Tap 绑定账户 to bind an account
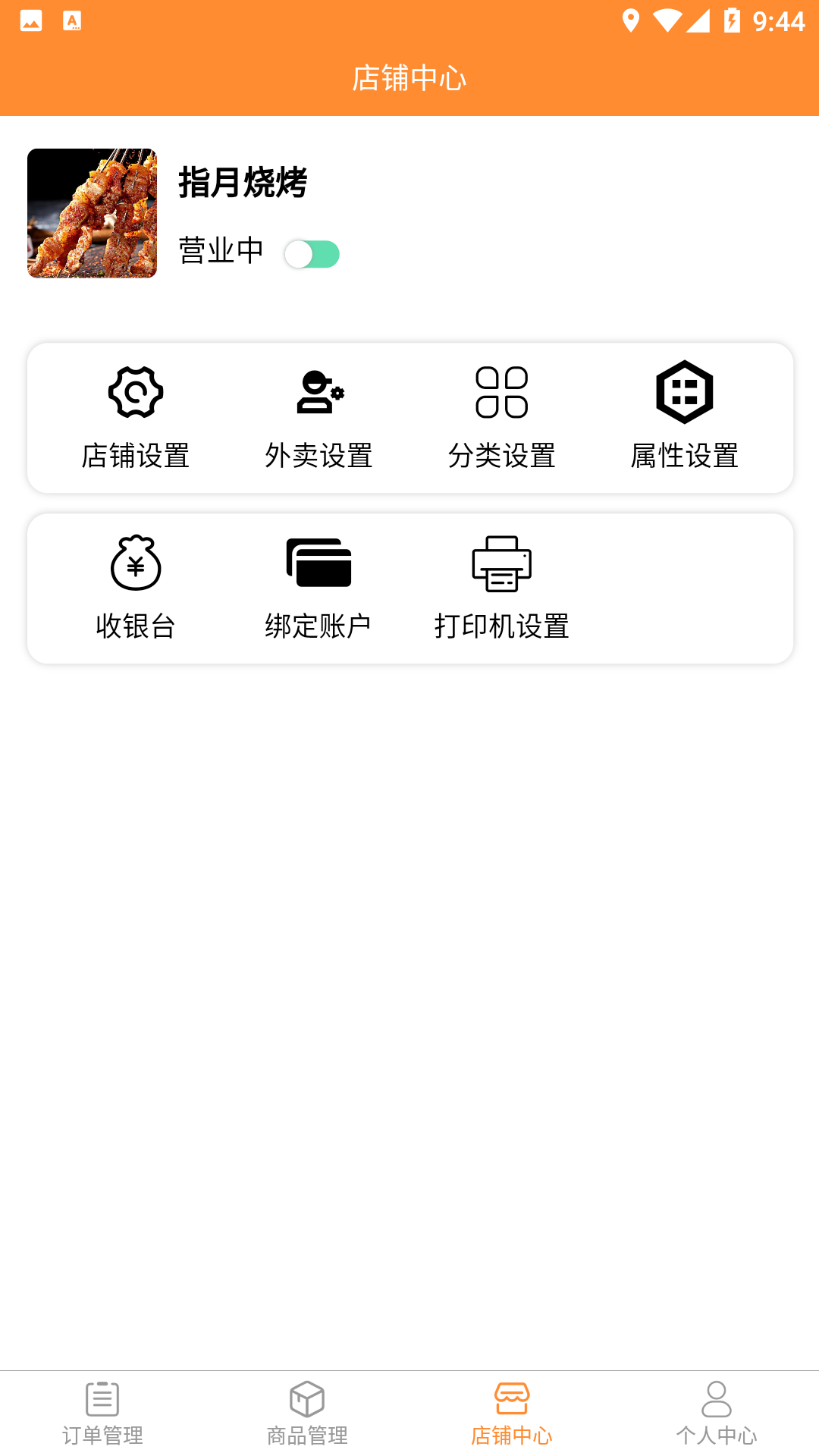Image resolution: width=819 pixels, height=1456 pixels. 318,588
